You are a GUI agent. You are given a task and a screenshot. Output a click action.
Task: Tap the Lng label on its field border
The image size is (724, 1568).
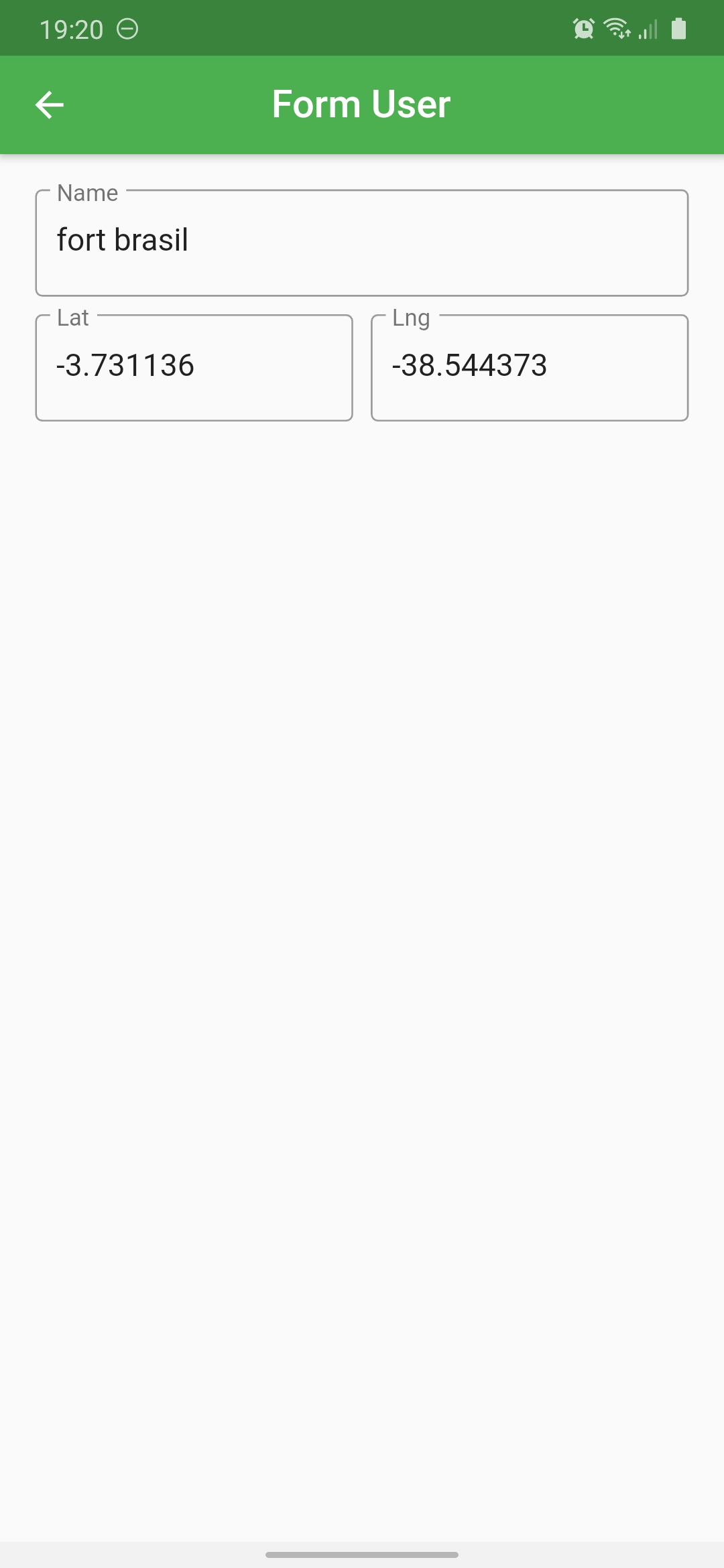pyautogui.click(x=411, y=318)
